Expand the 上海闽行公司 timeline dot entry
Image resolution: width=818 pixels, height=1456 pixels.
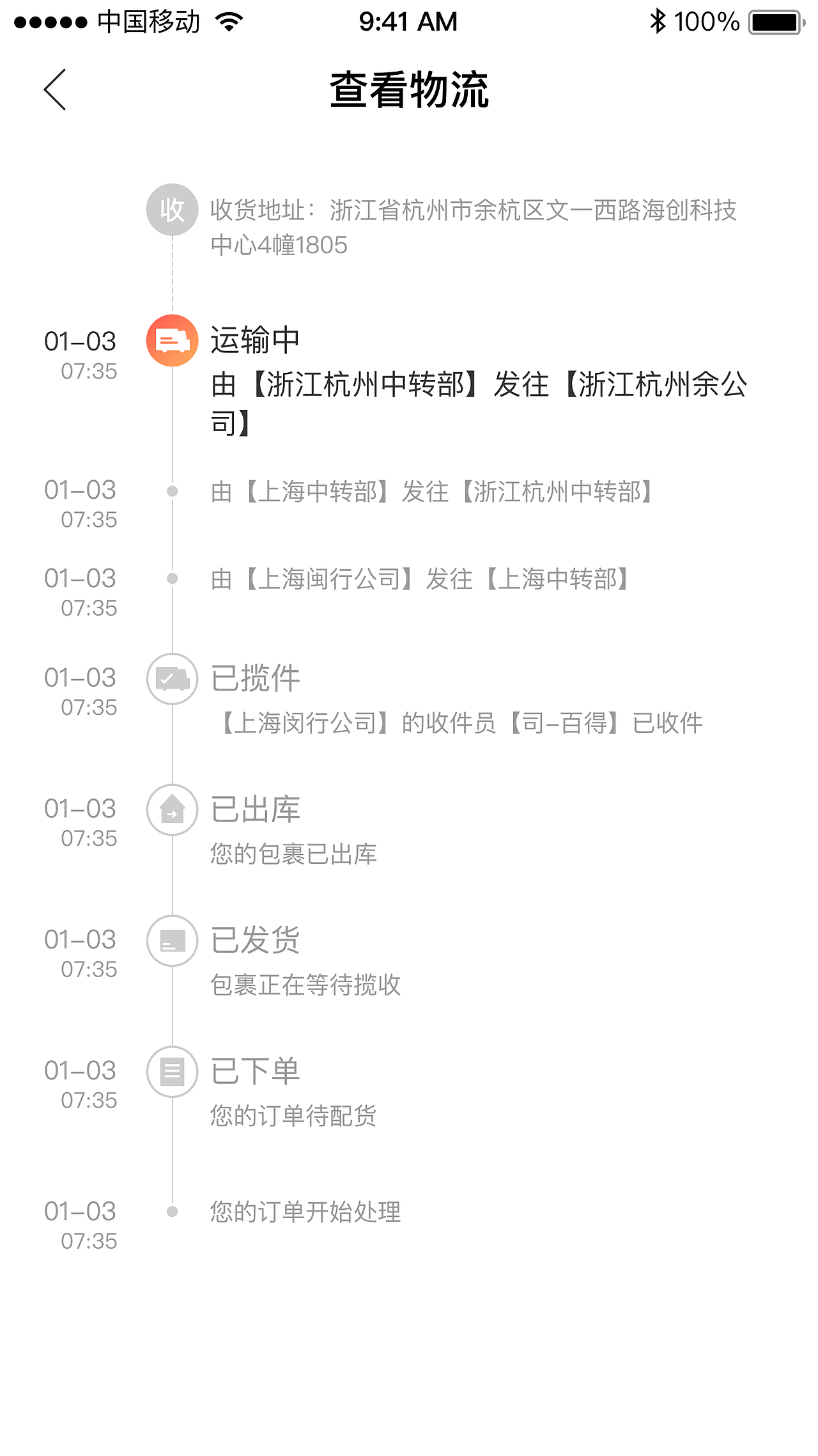(171, 578)
